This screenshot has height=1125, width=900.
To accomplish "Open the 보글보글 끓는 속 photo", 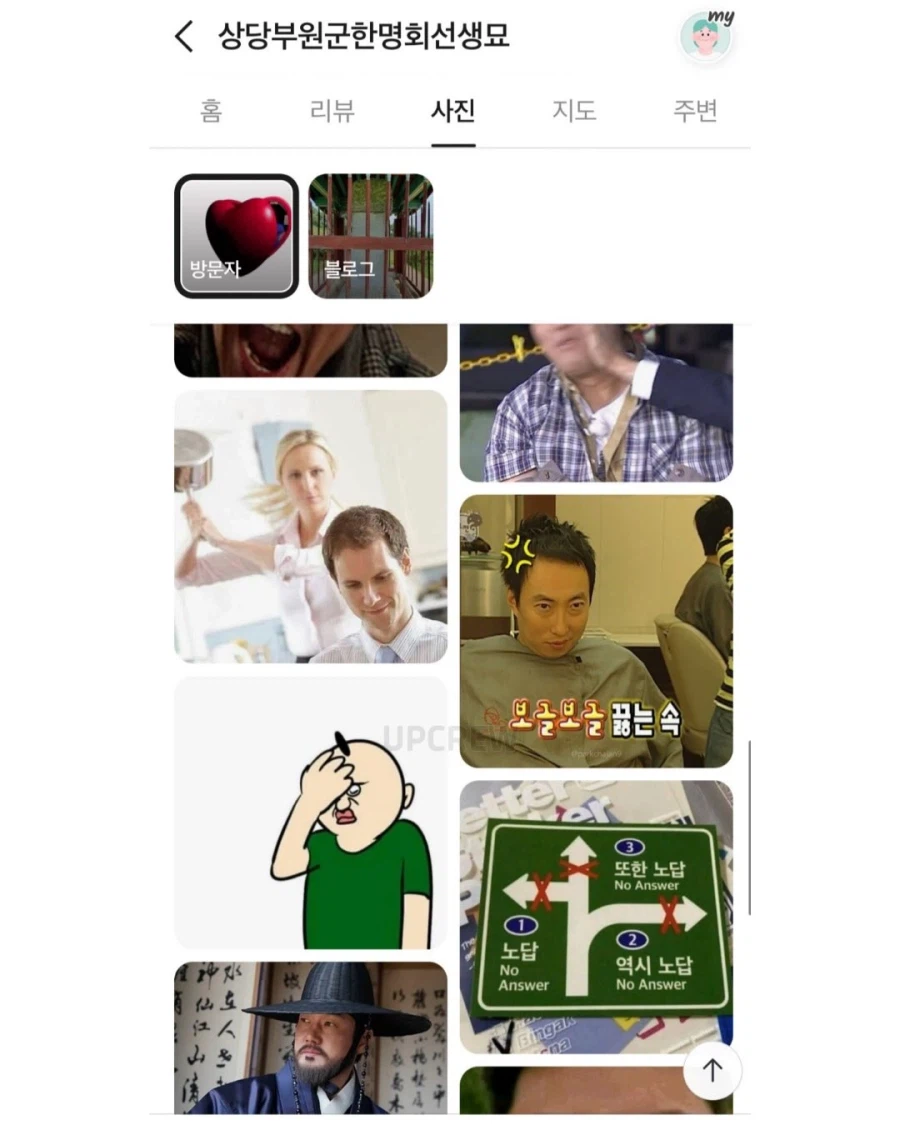I will point(596,631).
